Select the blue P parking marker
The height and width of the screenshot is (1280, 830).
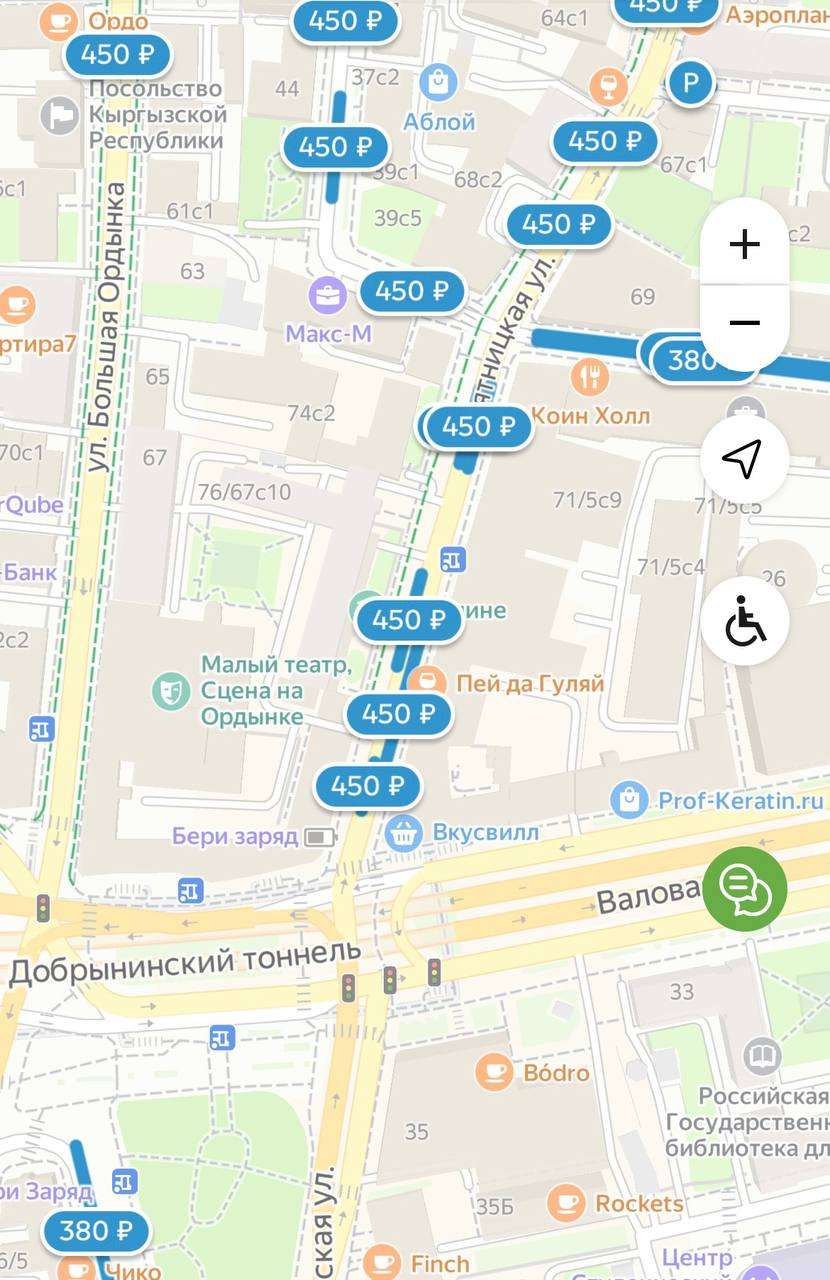click(x=689, y=83)
